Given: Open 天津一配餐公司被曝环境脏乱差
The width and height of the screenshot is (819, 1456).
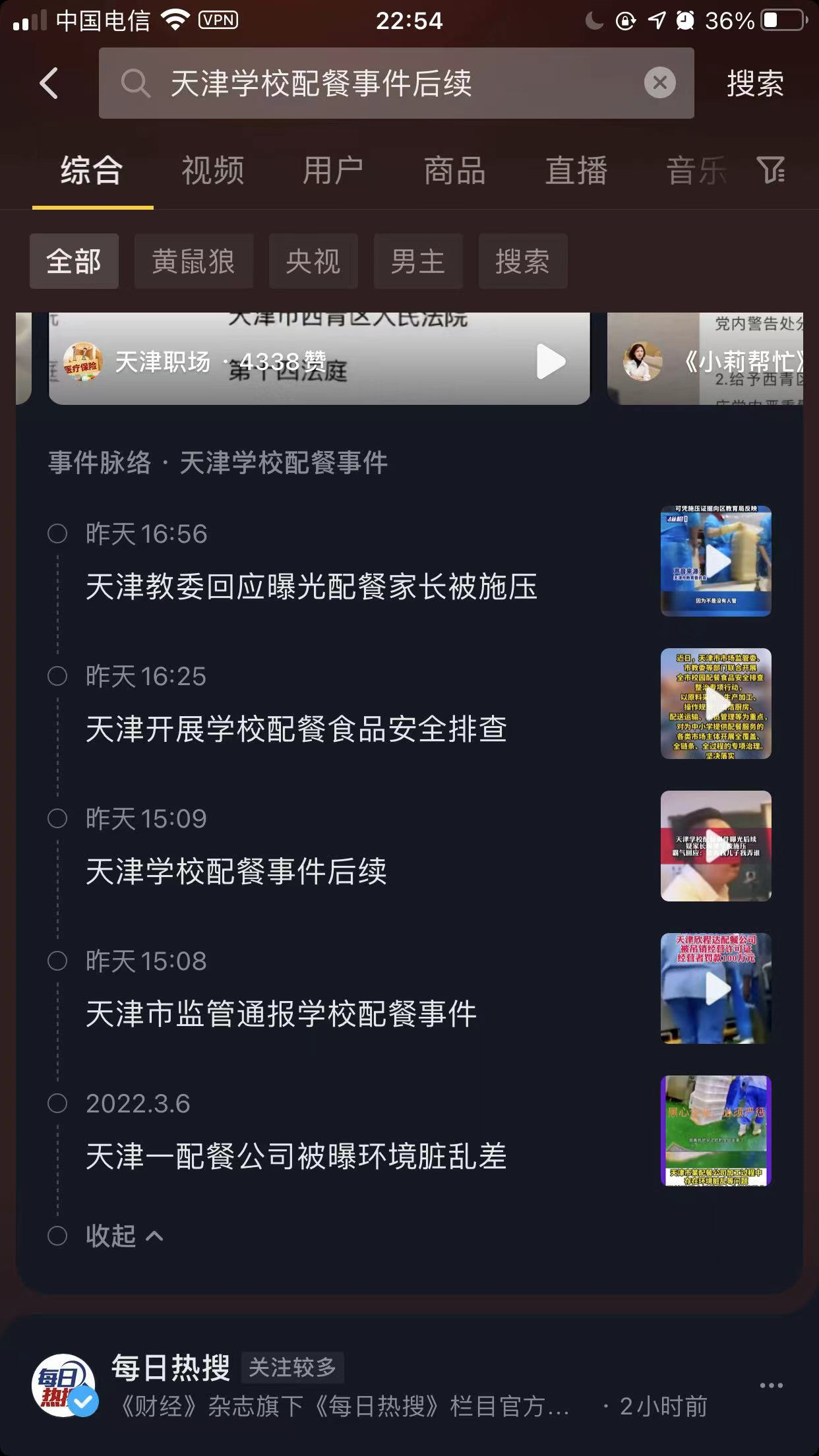Looking at the screenshot, I should (x=296, y=1156).
